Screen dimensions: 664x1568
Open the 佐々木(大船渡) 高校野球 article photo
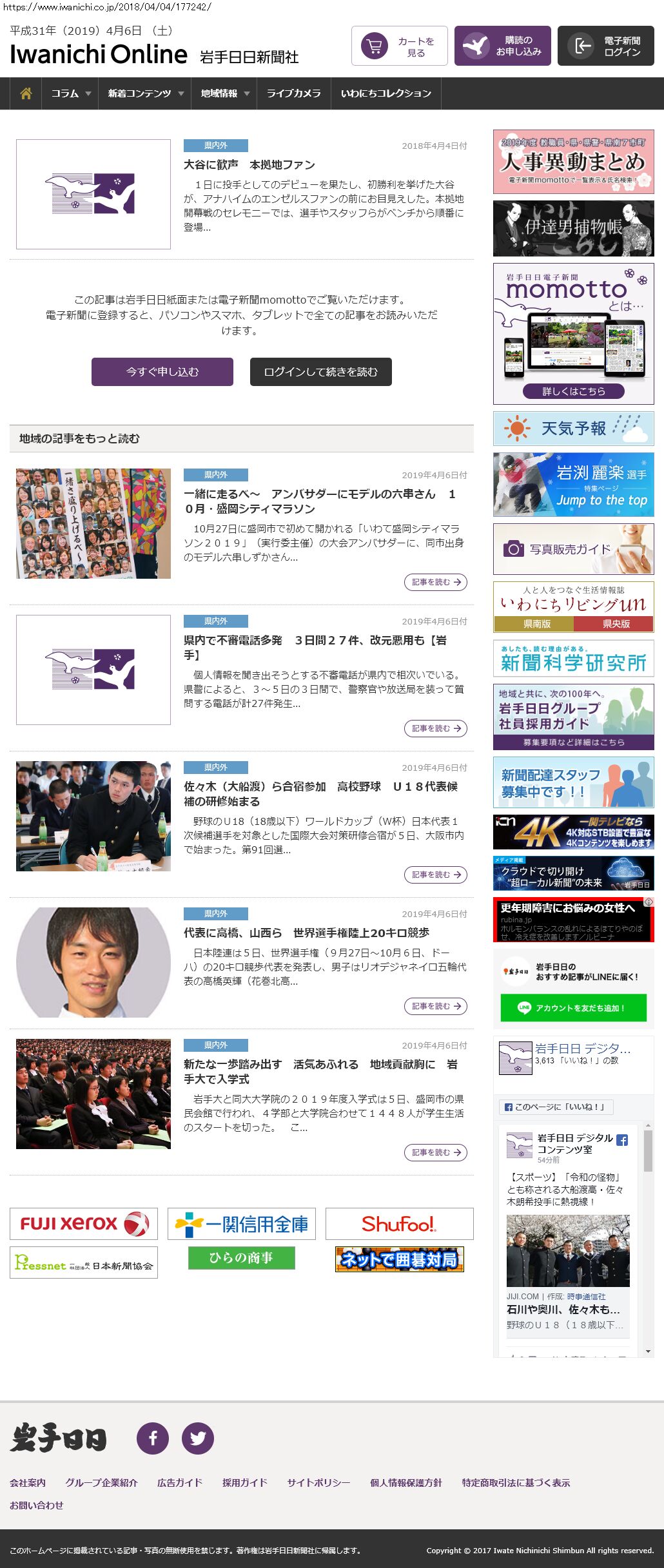click(93, 816)
